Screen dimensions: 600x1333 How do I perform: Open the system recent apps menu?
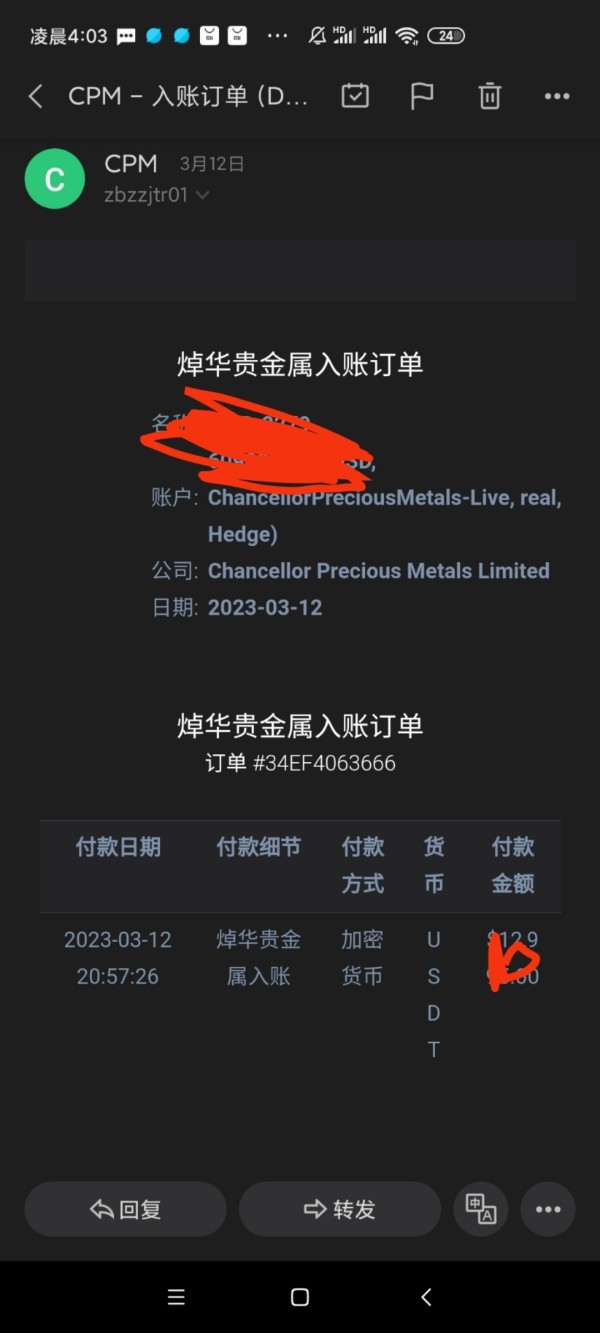(x=176, y=1297)
